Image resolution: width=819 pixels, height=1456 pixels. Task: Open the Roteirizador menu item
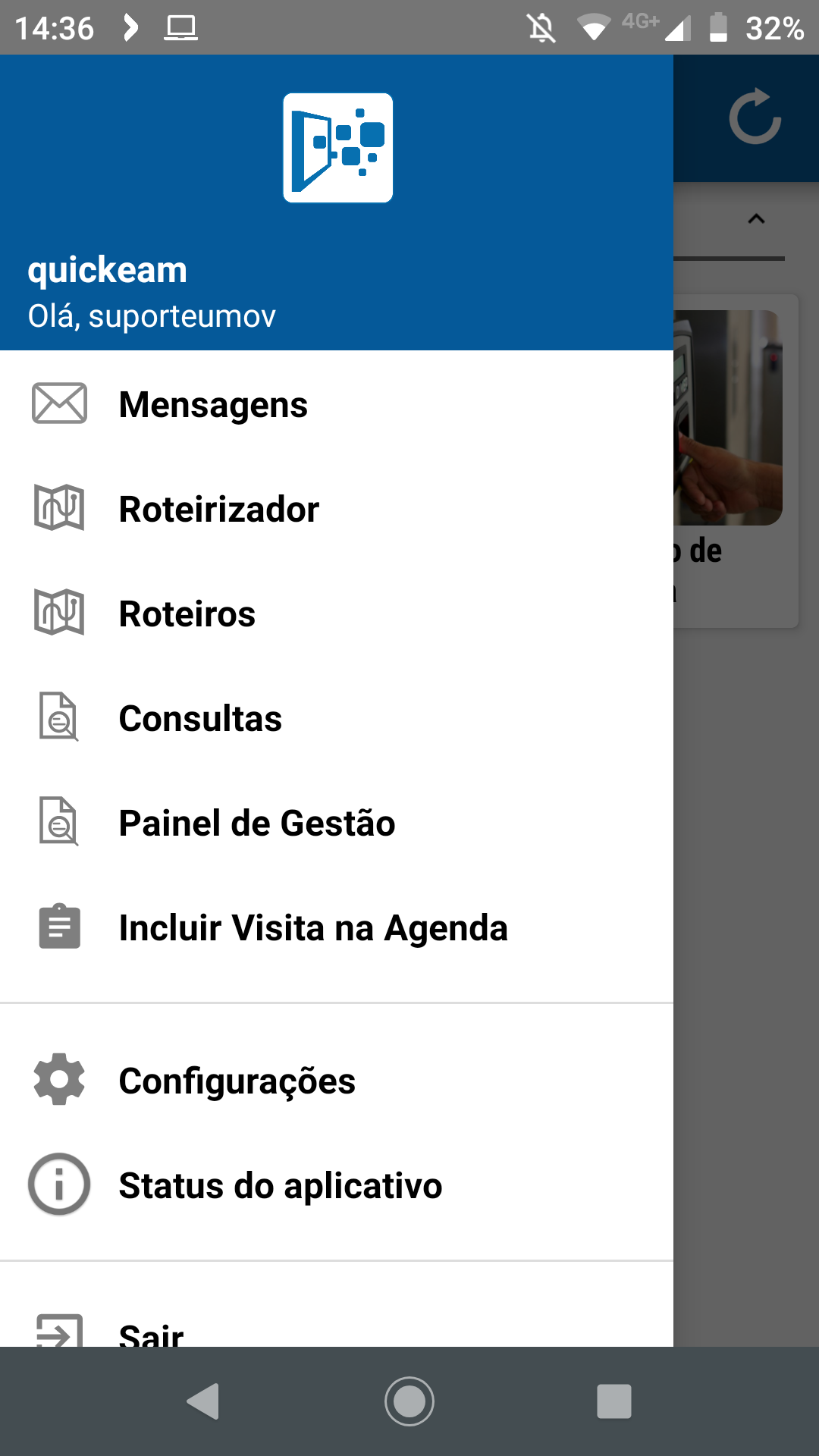tap(337, 509)
